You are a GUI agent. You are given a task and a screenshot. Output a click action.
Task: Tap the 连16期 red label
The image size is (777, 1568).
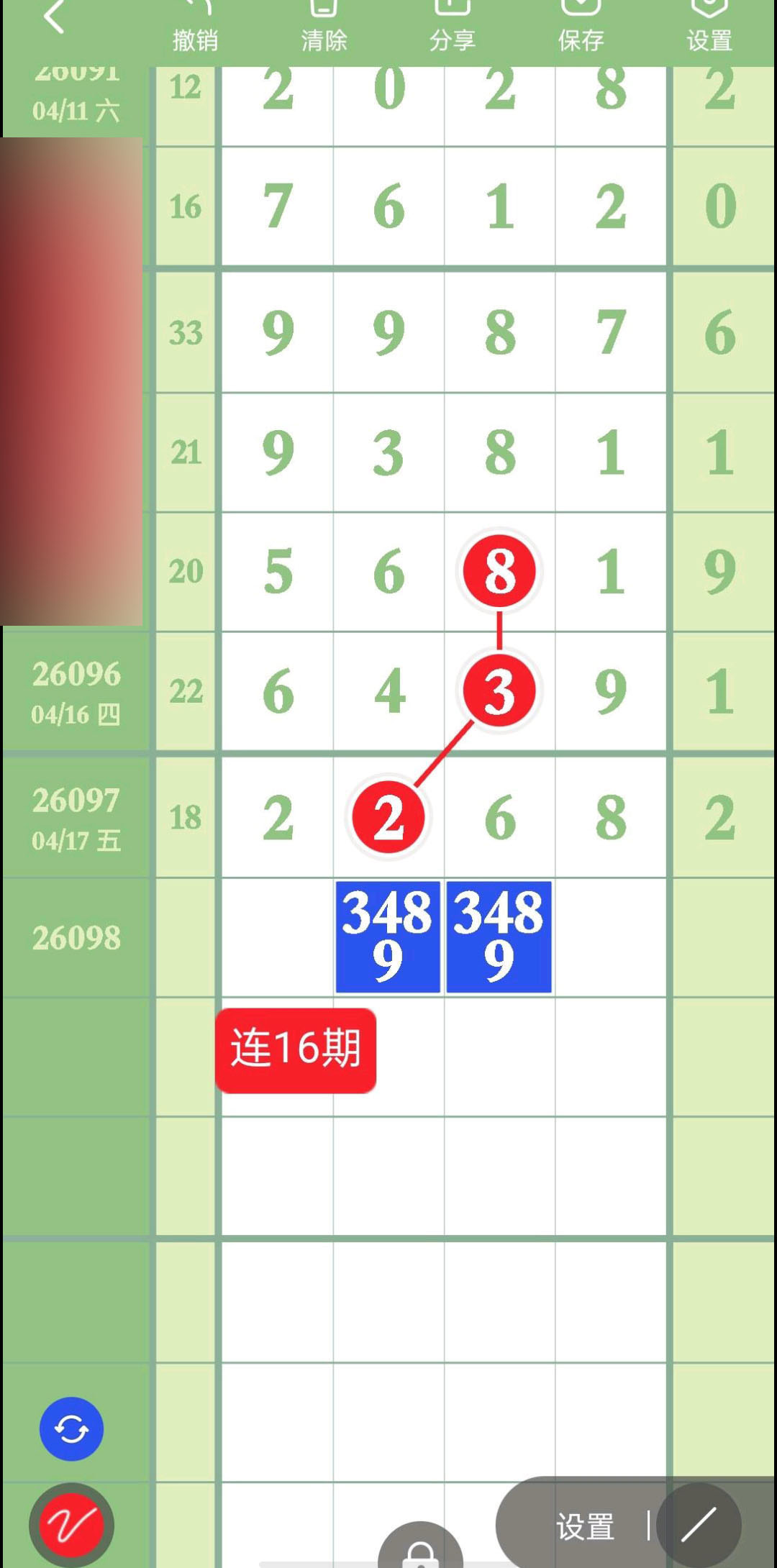click(x=296, y=1049)
